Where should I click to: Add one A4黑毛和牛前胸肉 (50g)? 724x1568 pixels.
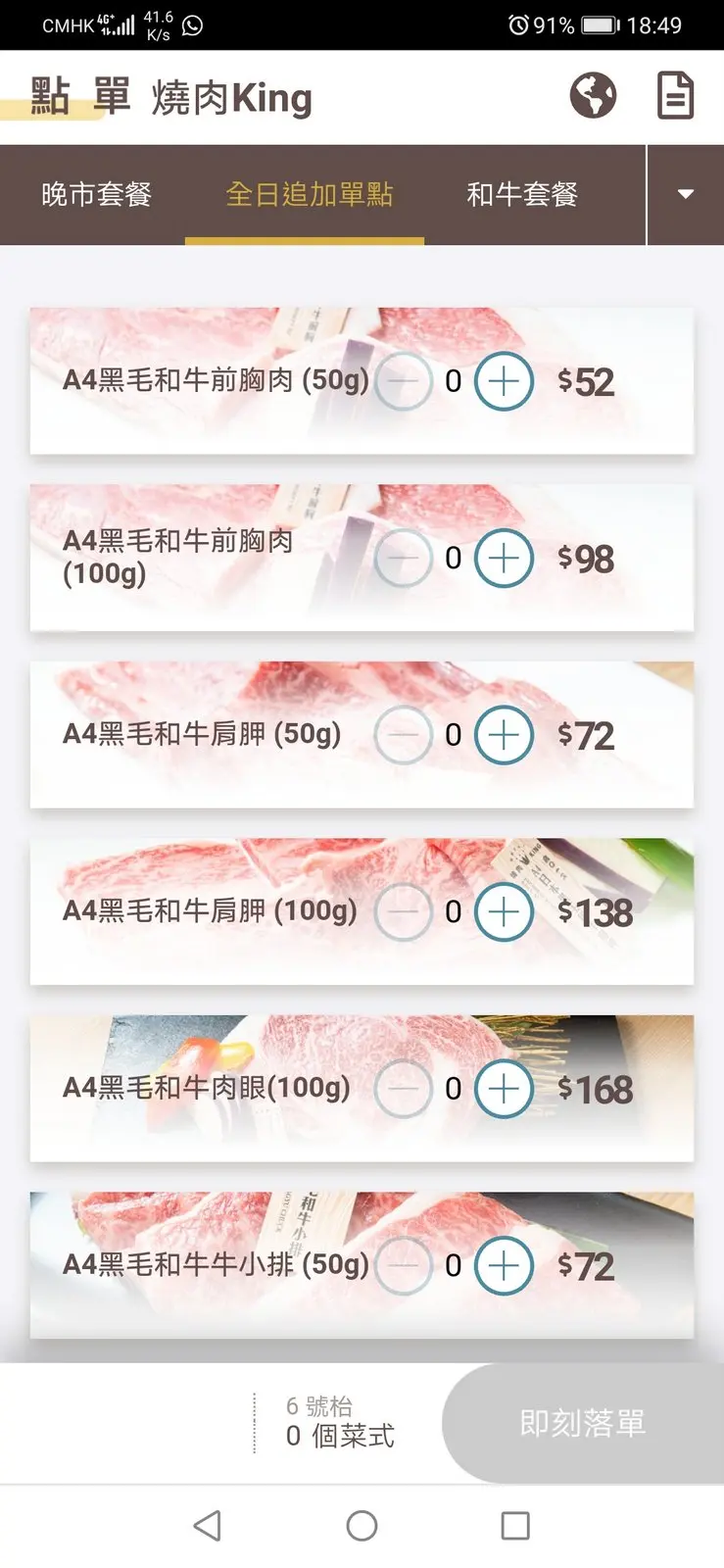[x=504, y=381]
